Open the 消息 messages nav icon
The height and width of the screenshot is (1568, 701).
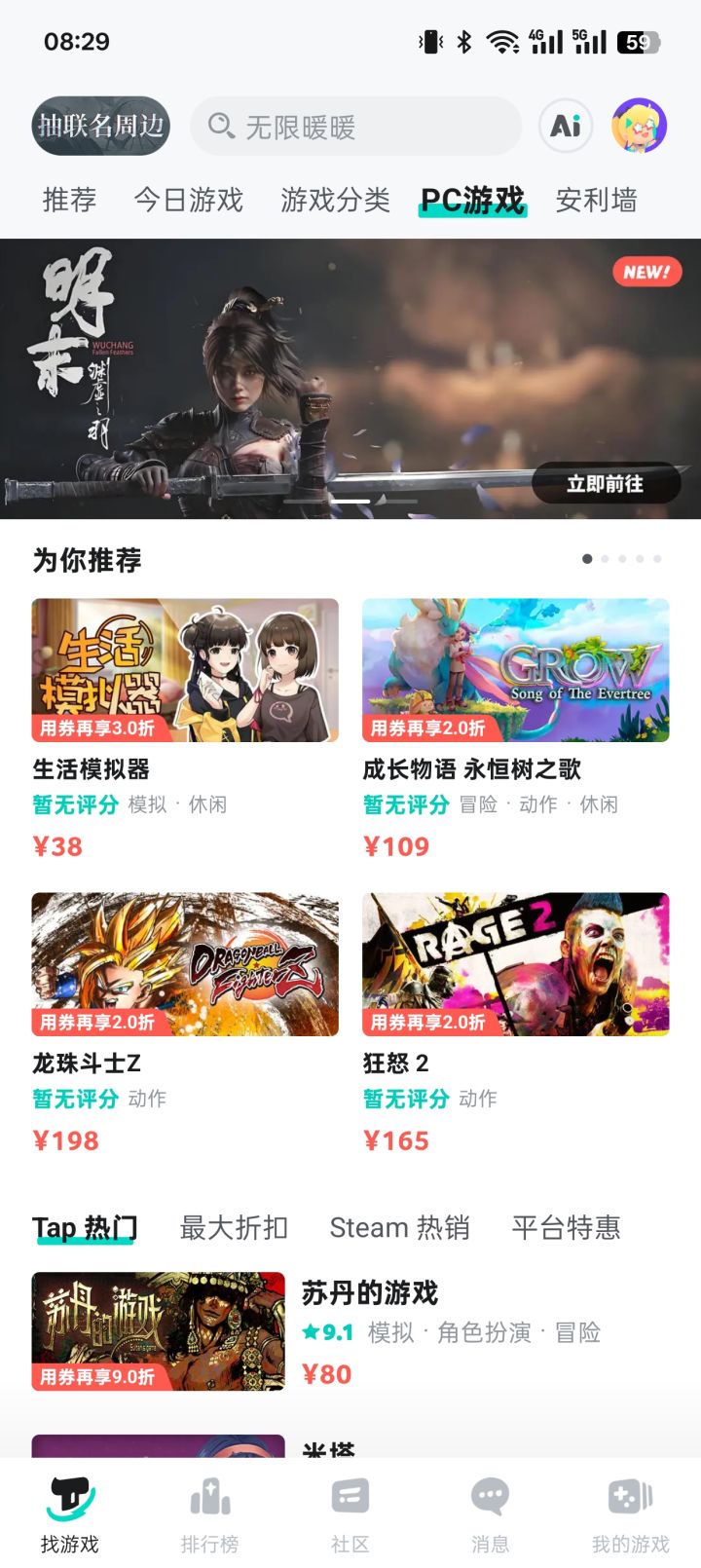pyautogui.click(x=488, y=1505)
